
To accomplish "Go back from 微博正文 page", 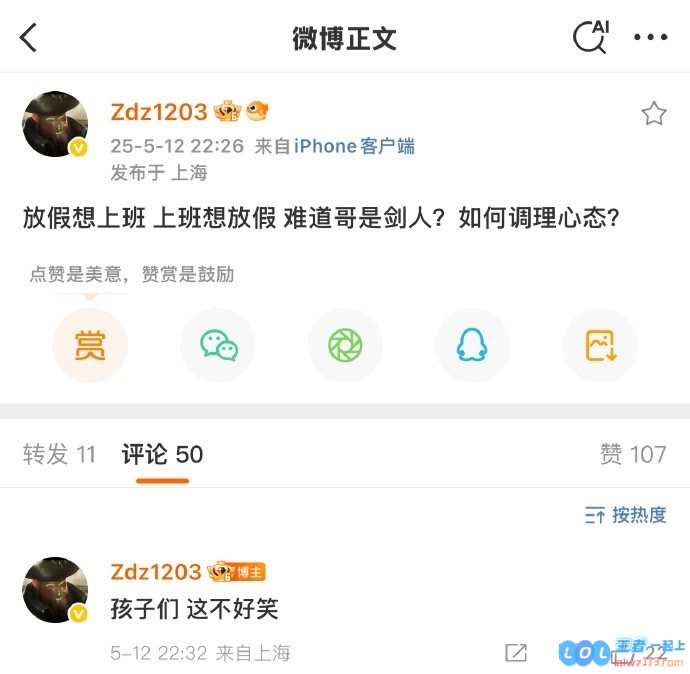I will pos(28,38).
